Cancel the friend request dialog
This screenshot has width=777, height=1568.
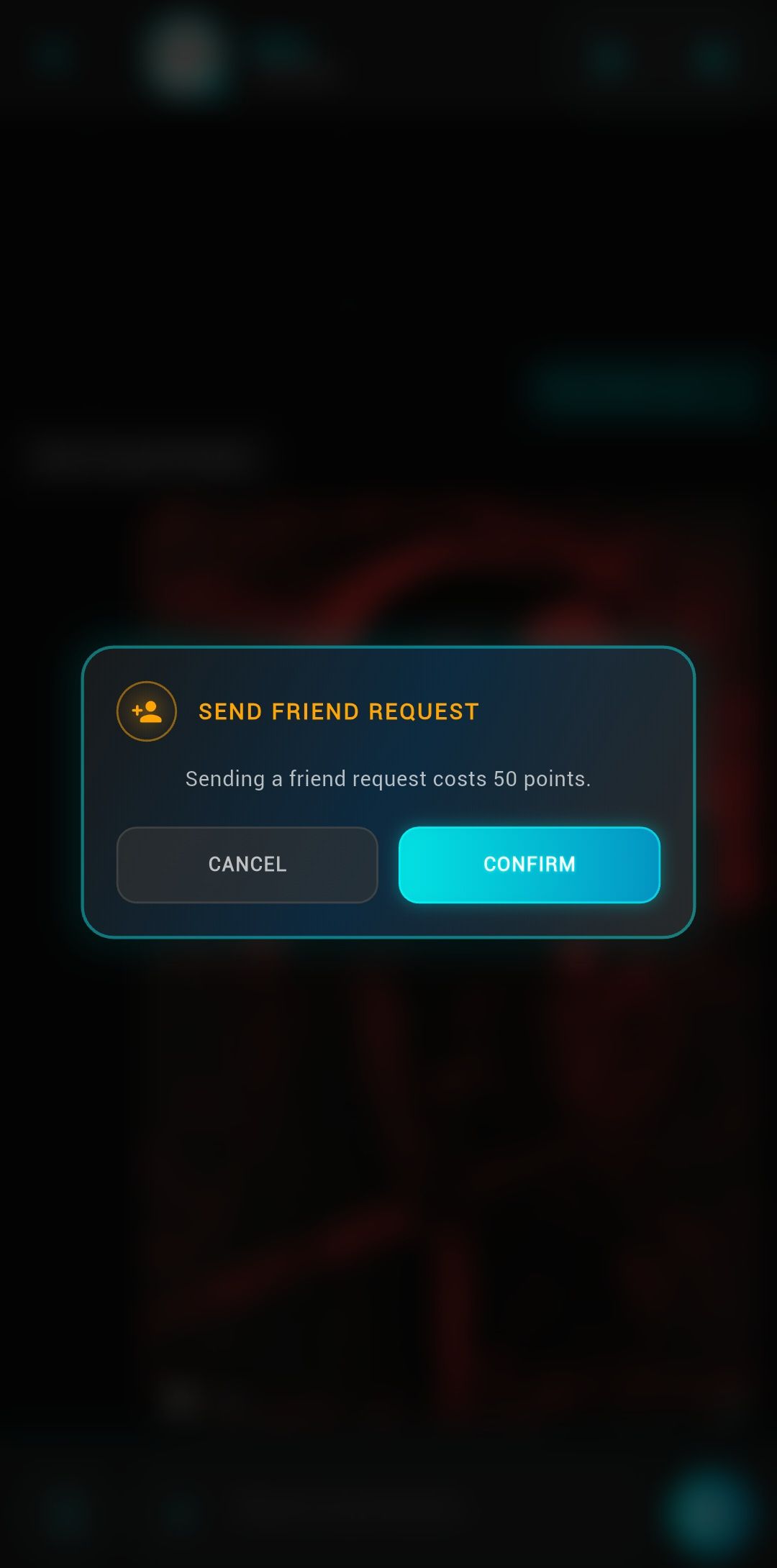click(x=247, y=864)
